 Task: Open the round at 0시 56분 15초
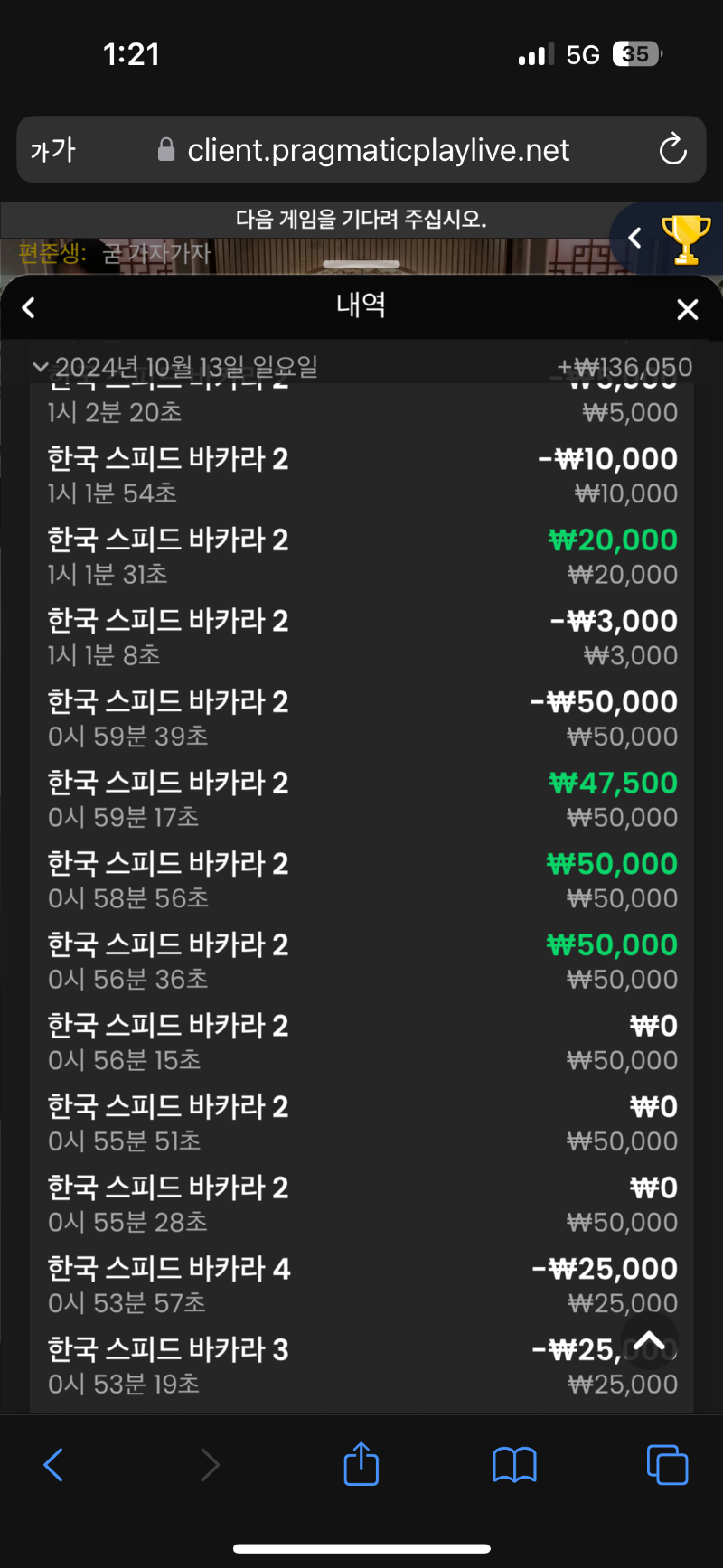tap(361, 1041)
